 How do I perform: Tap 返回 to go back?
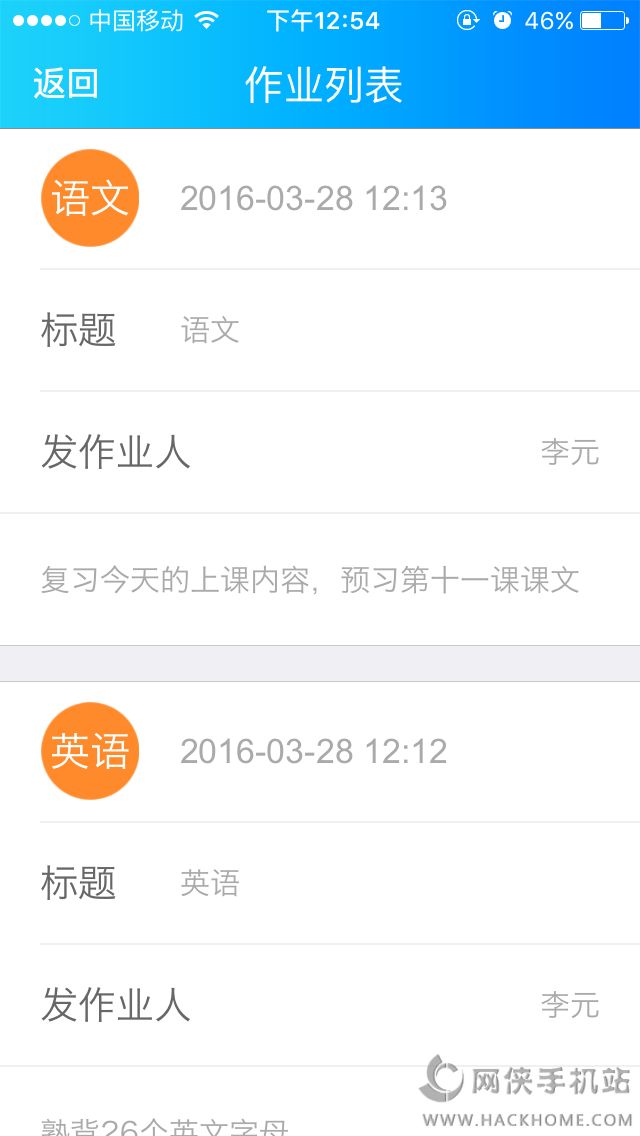pos(66,84)
